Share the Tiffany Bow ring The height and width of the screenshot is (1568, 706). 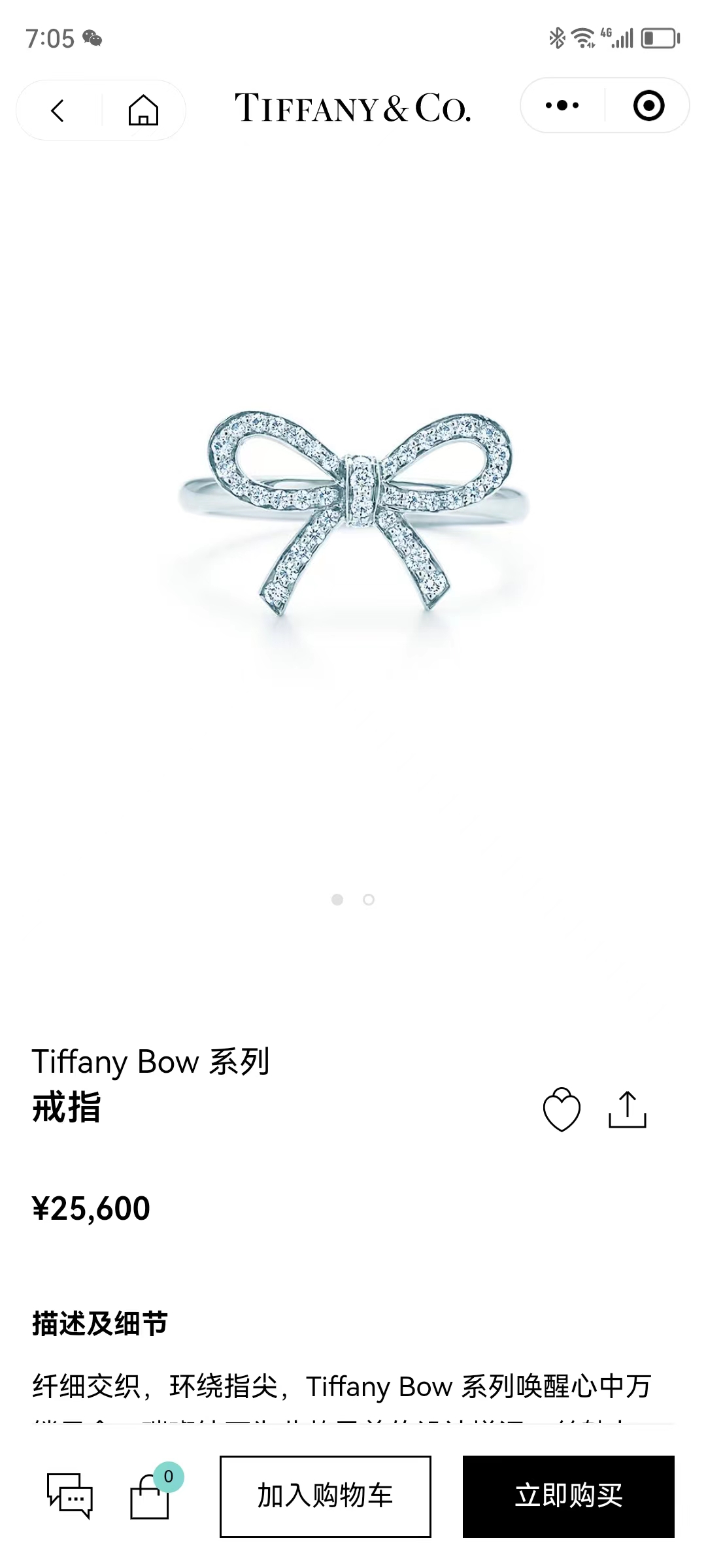pos(627,1109)
